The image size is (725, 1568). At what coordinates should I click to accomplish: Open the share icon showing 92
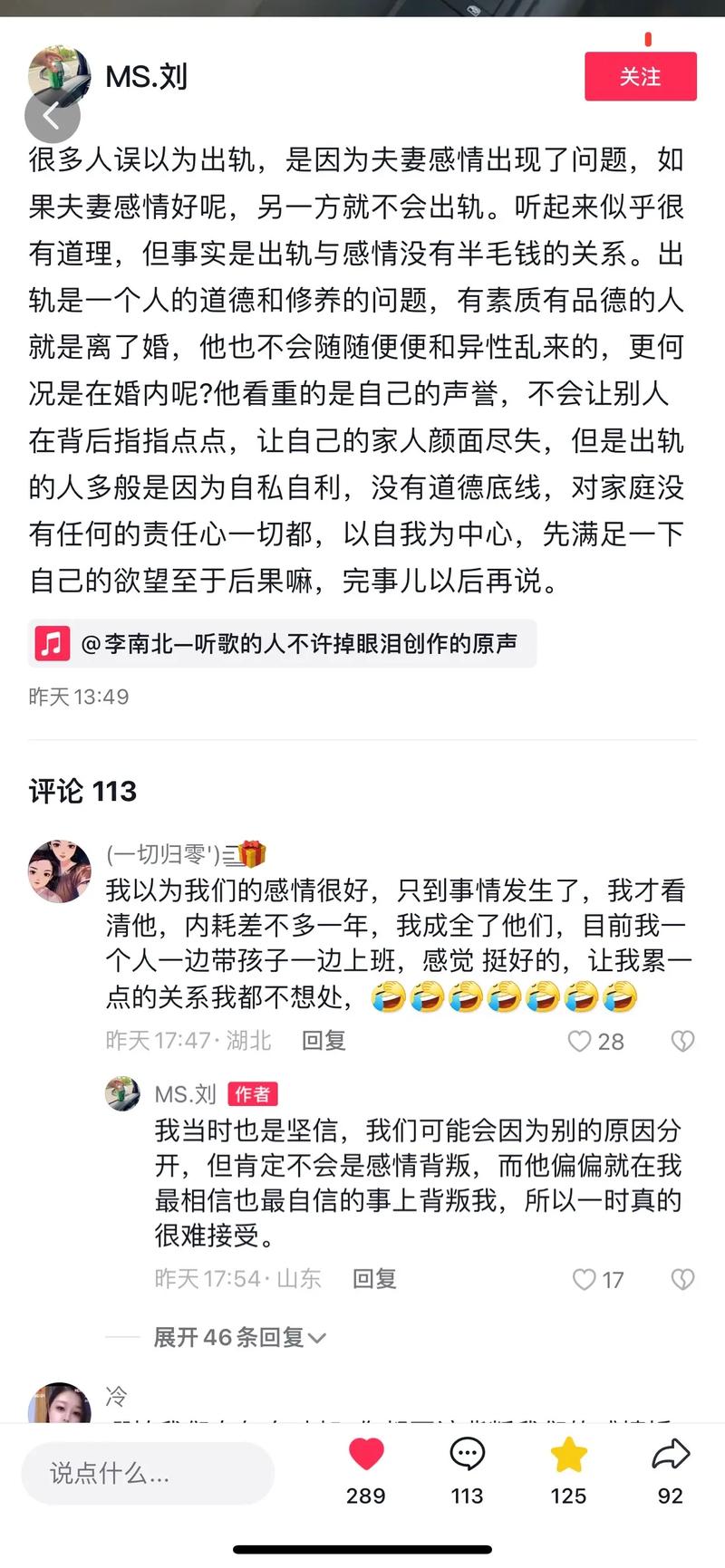670,1452
